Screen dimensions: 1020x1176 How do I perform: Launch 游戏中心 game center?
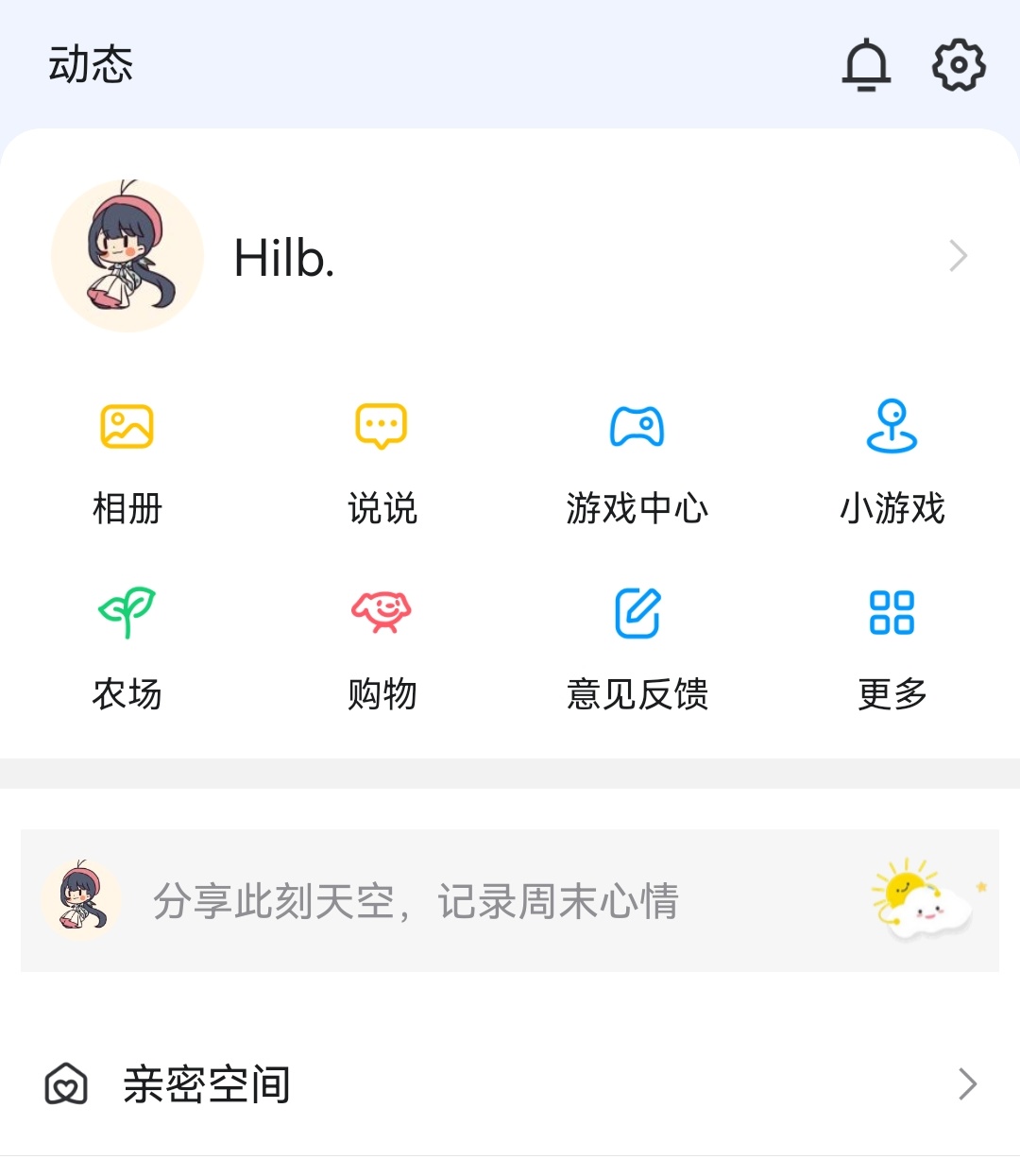pos(637,461)
